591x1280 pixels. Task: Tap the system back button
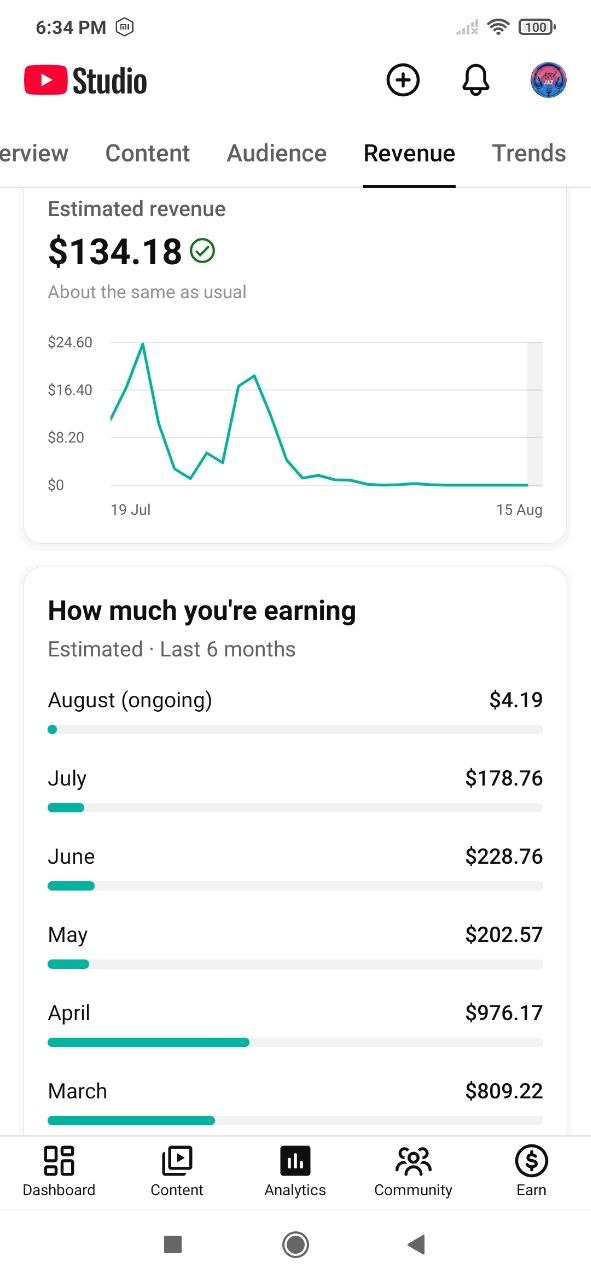pyautogui.click(x=417, y=1244)
